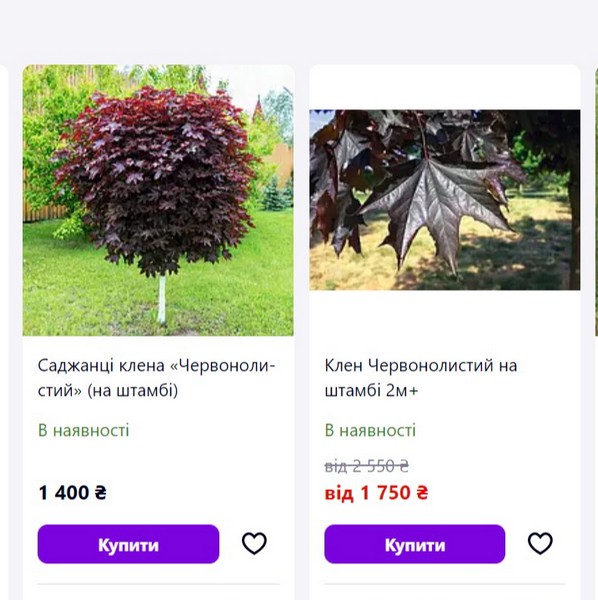Image resolution: width=598 pixels, height=600 pixels.
Task: Add Саджанці клена «Червонолистий» to favorites
Action: tap(254, 543)
